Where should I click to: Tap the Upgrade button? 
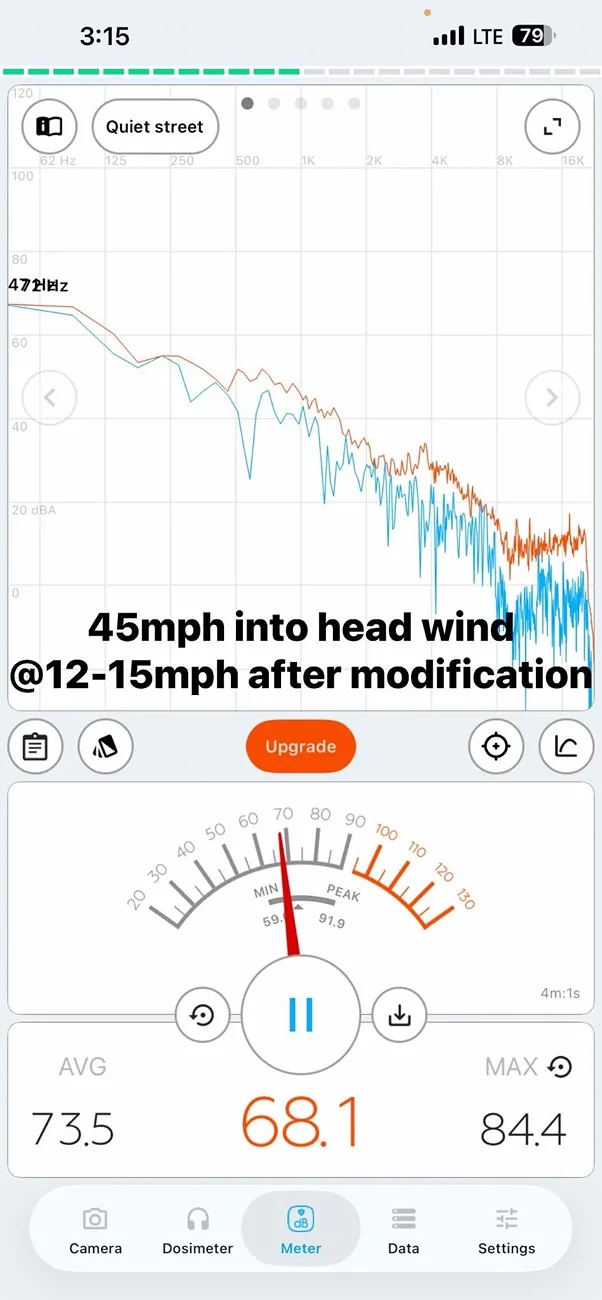[301, 747]
